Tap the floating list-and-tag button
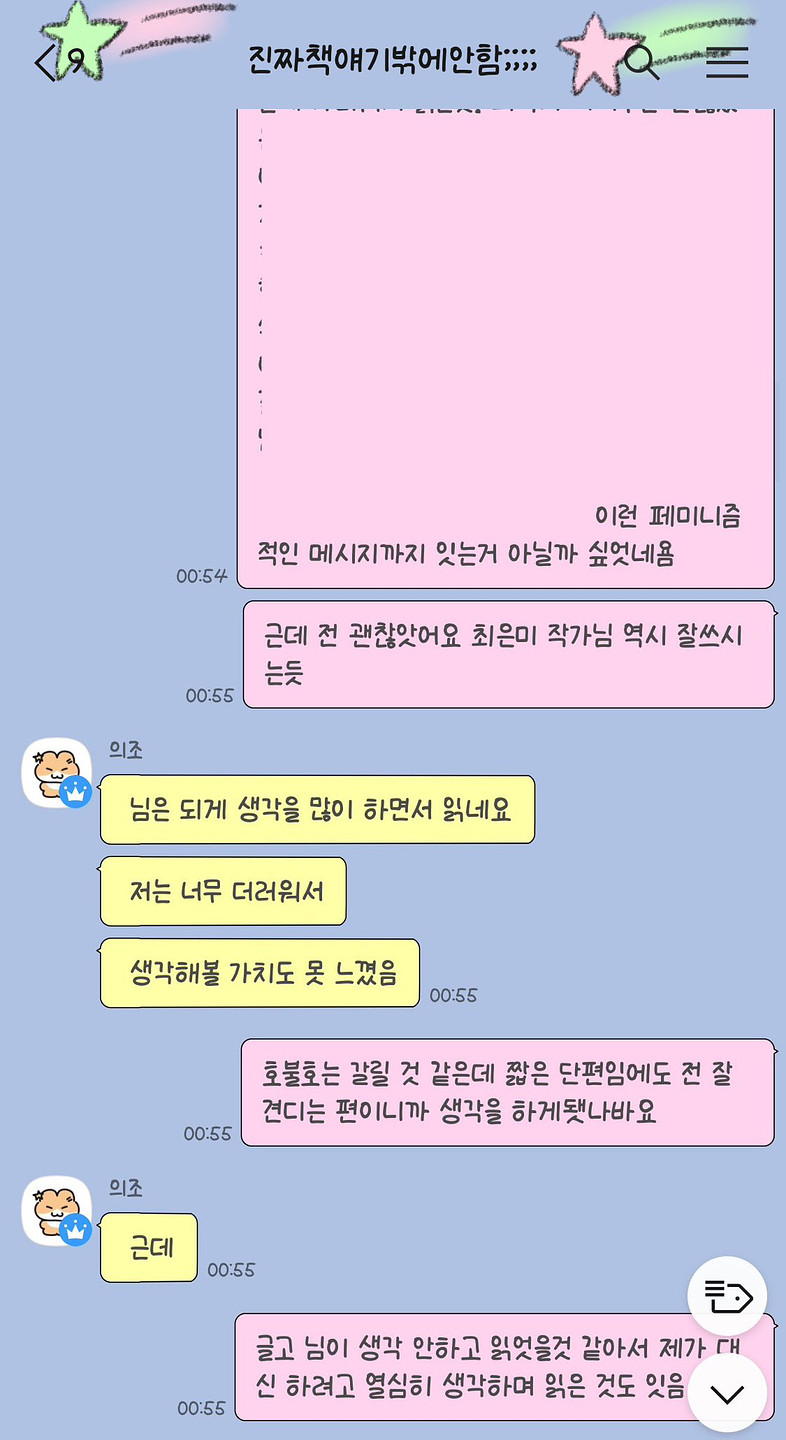Image resolution: width=786 pixels, height=1440 pixels. pyautogui.click(x=727, y=1296)
